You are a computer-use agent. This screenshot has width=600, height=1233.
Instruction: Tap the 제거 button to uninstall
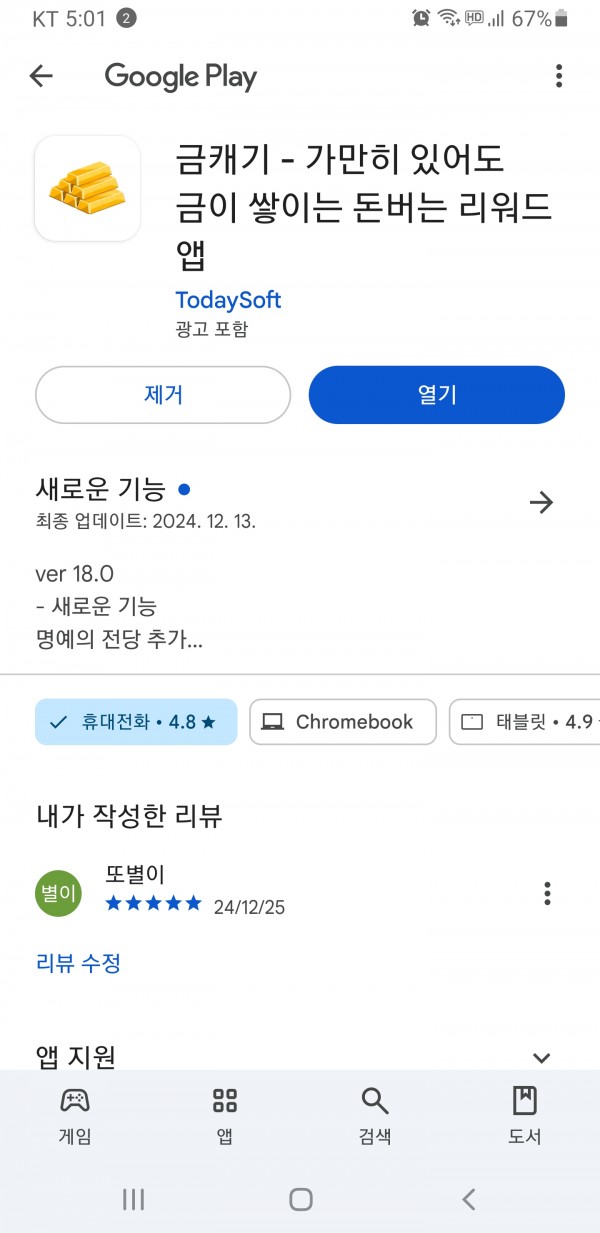[163, 394]
